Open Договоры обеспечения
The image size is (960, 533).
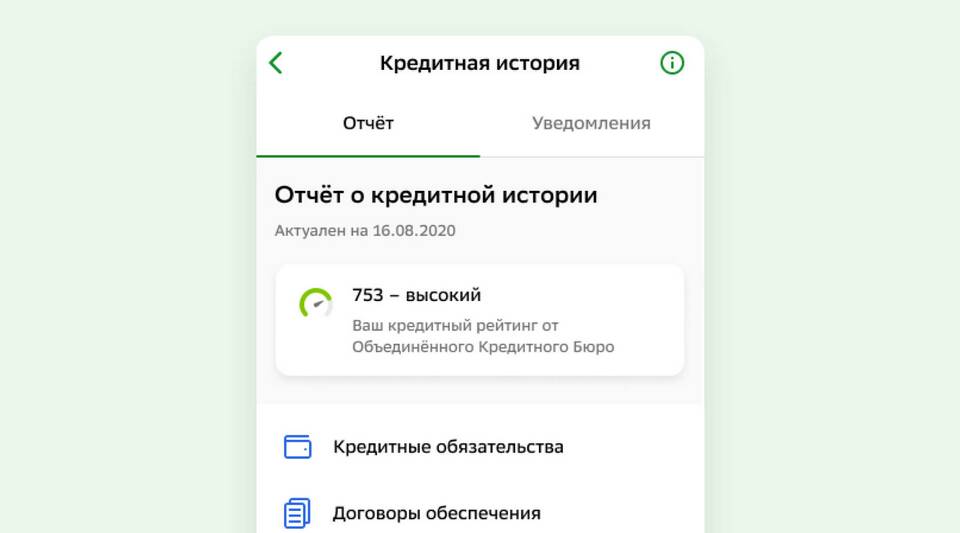(x=436, y=514)
